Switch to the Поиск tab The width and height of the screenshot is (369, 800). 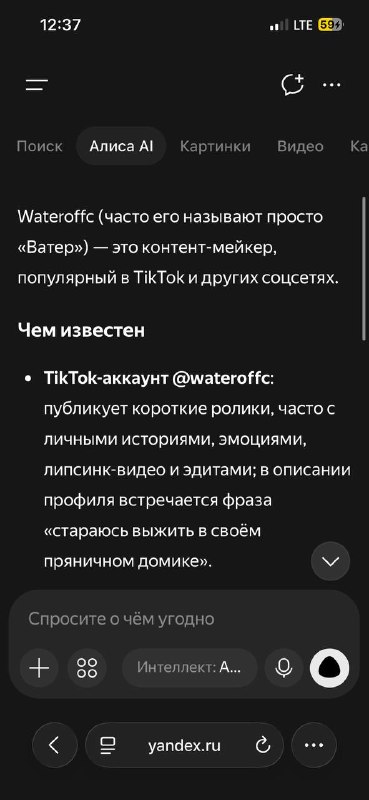(39, 146)
